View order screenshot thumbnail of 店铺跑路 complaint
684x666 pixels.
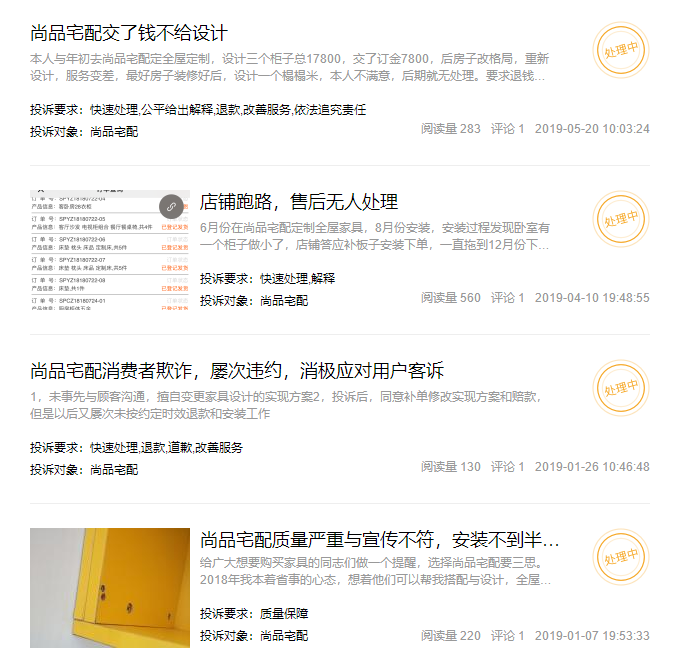click(x=109, y=251)
